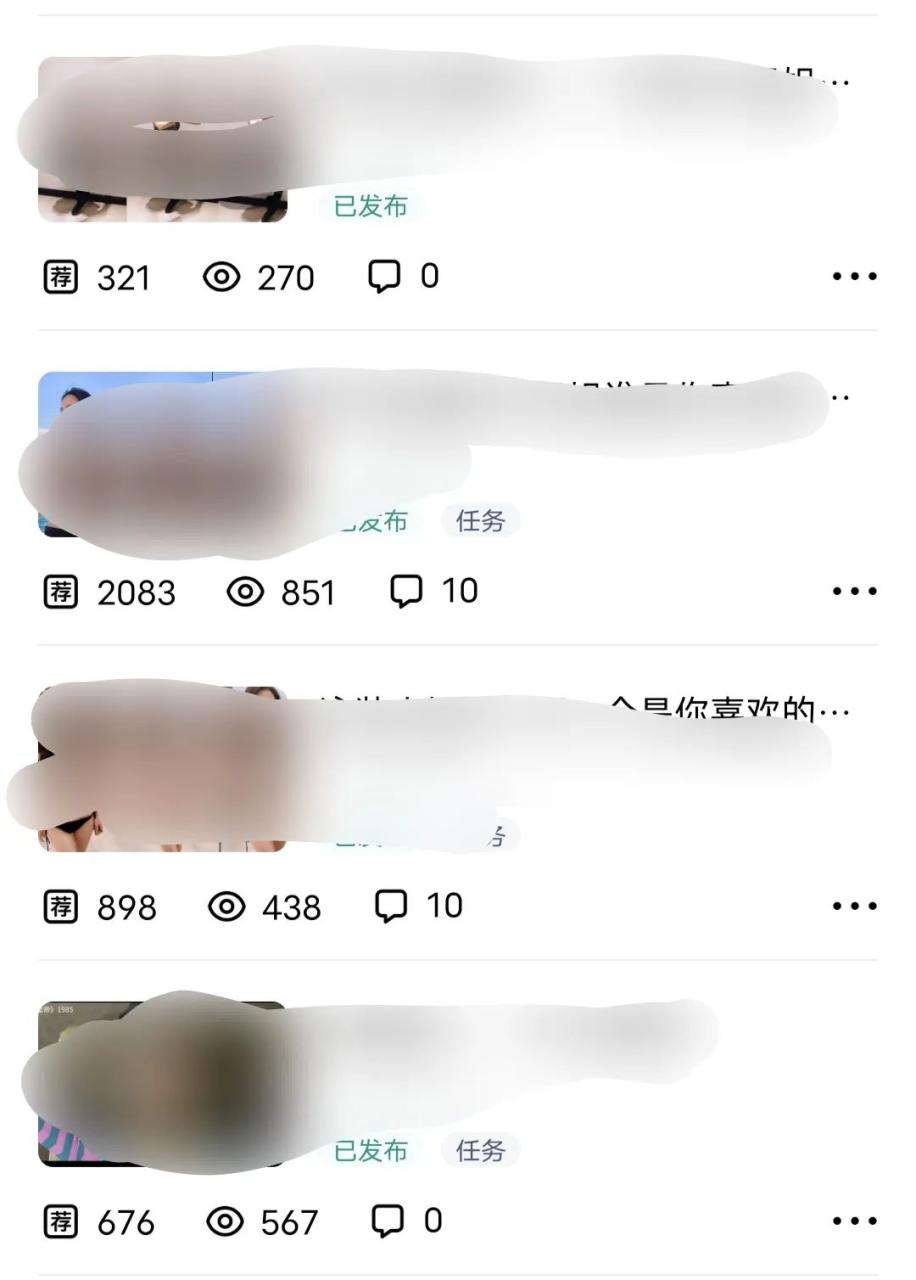The width and height of the screenshot is (916, 1280).
Task: Click the 荐 icon showing 898 recommendations
Action: click(x=60, y=907)
